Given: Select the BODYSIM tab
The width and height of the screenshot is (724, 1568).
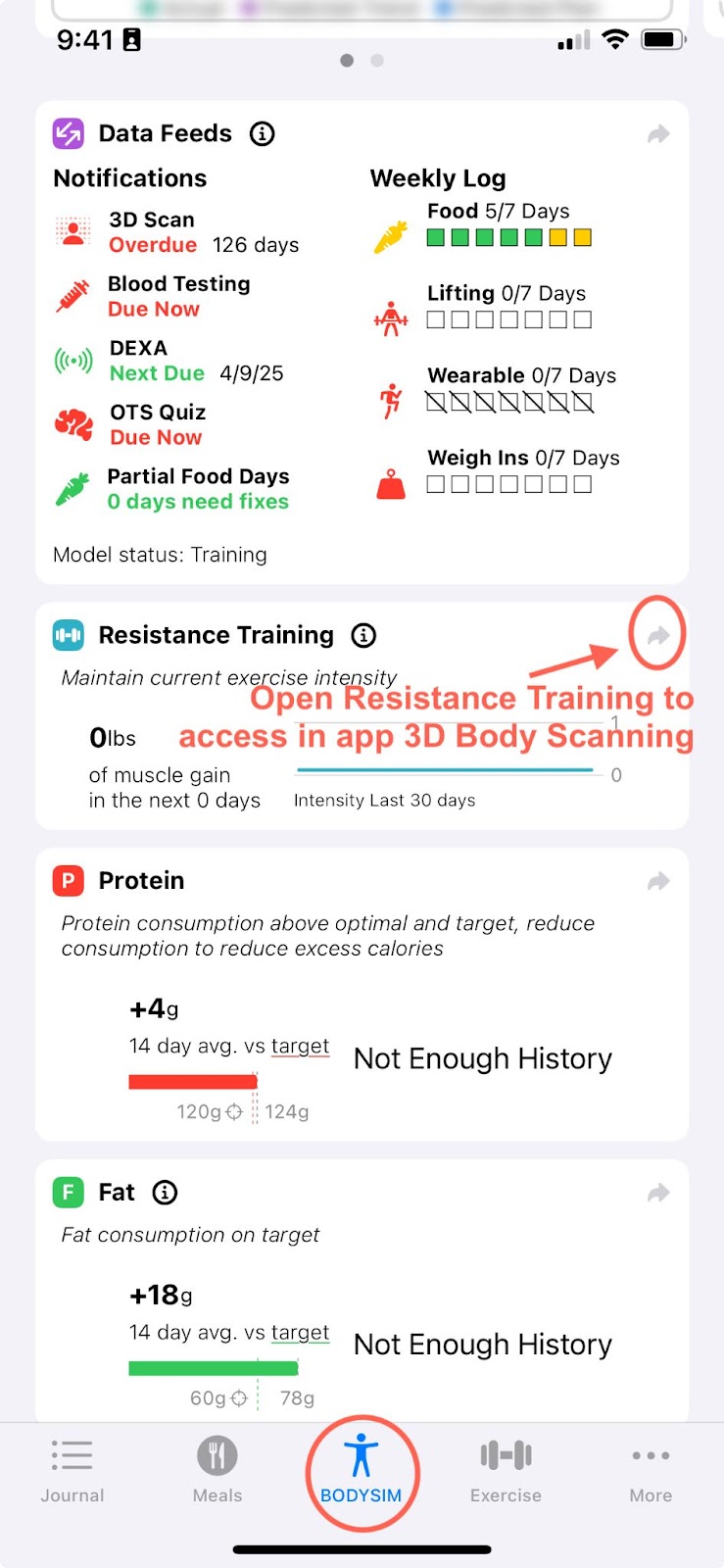Looking at the screenshot, I should pyautogui.click(x=362, y=1471).
